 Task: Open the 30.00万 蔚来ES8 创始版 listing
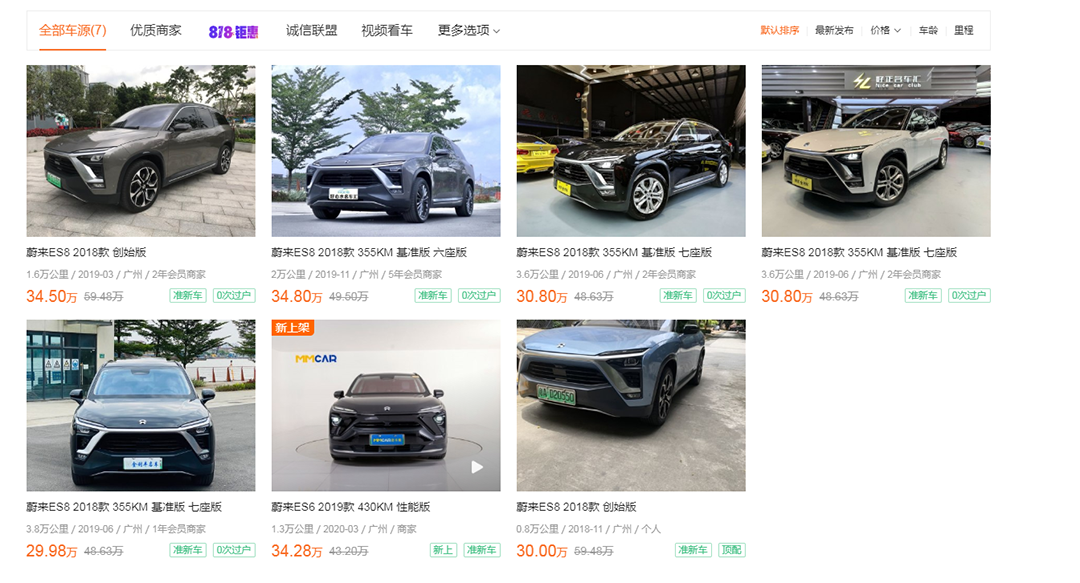630,405
